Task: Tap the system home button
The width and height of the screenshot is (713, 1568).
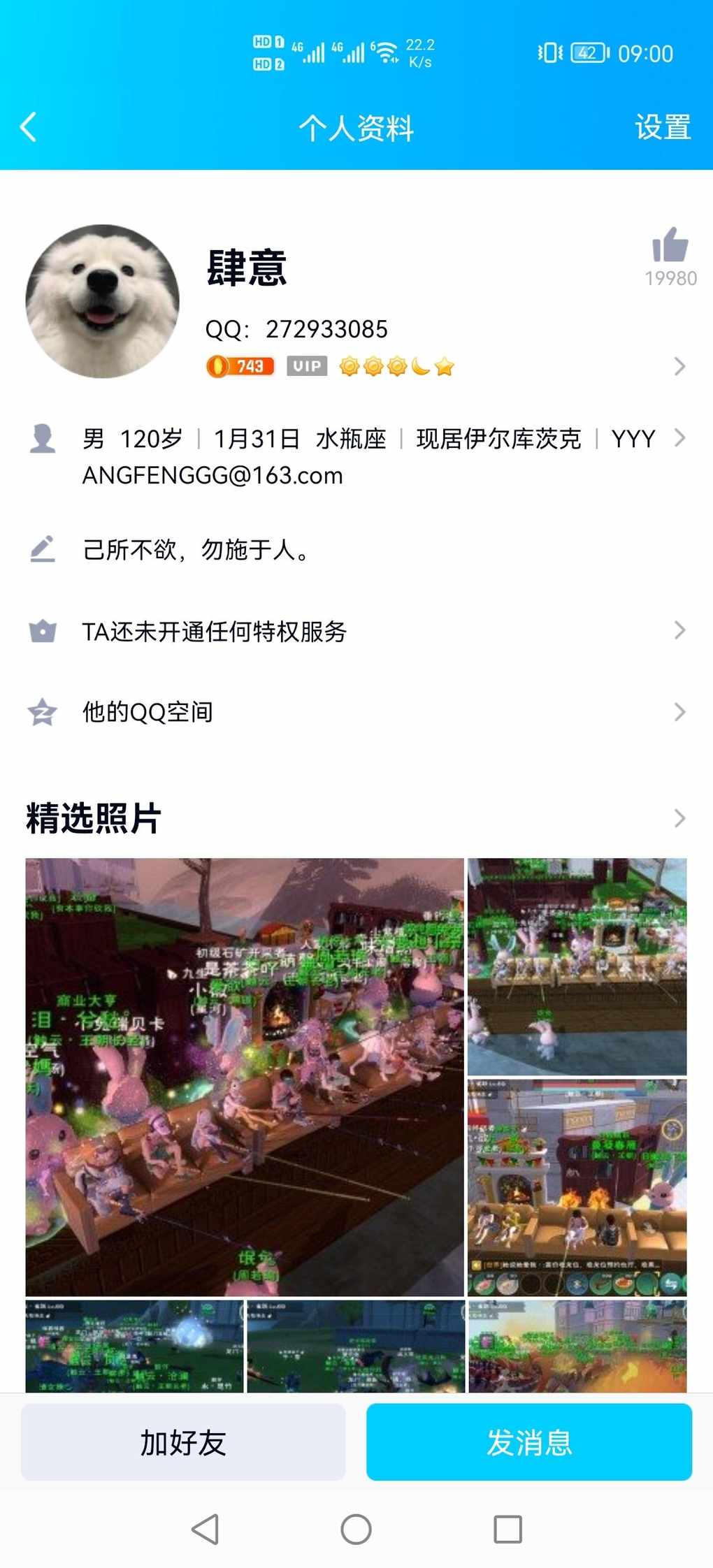Action: [356, 1530]
